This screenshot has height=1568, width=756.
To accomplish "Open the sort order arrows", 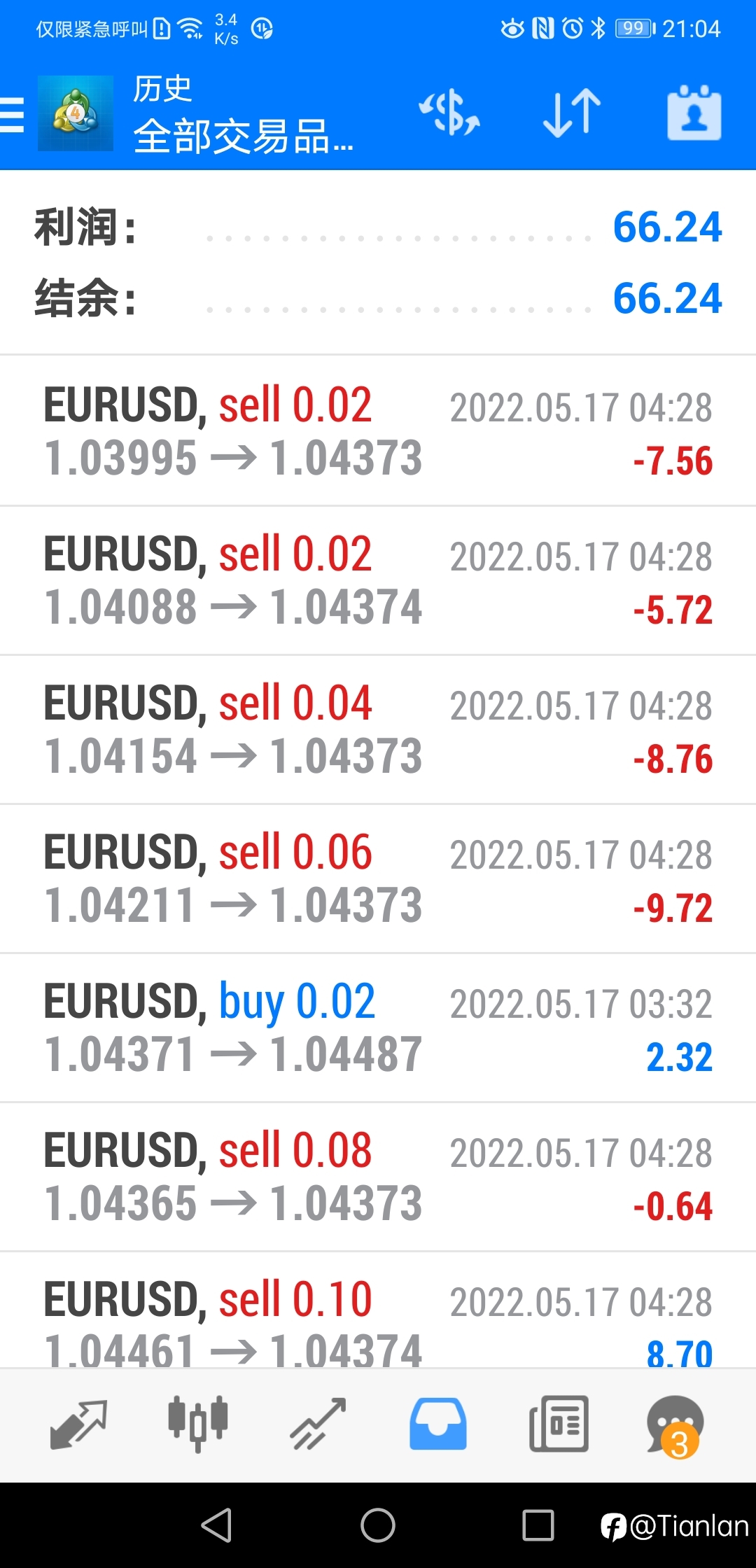I will pyautogui.click(x=572, y=113).
